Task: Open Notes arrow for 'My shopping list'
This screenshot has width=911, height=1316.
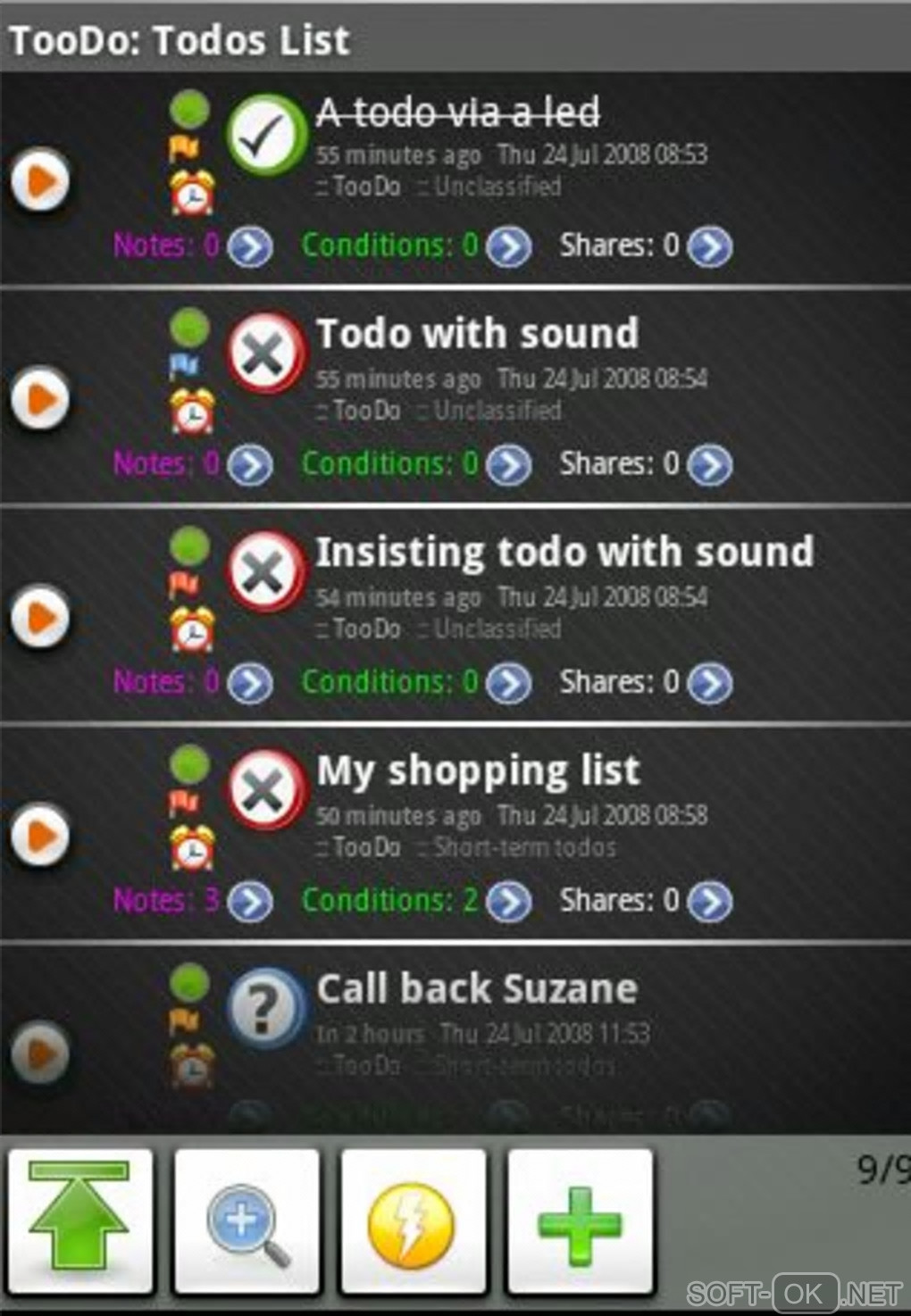Action: point(250,901)
